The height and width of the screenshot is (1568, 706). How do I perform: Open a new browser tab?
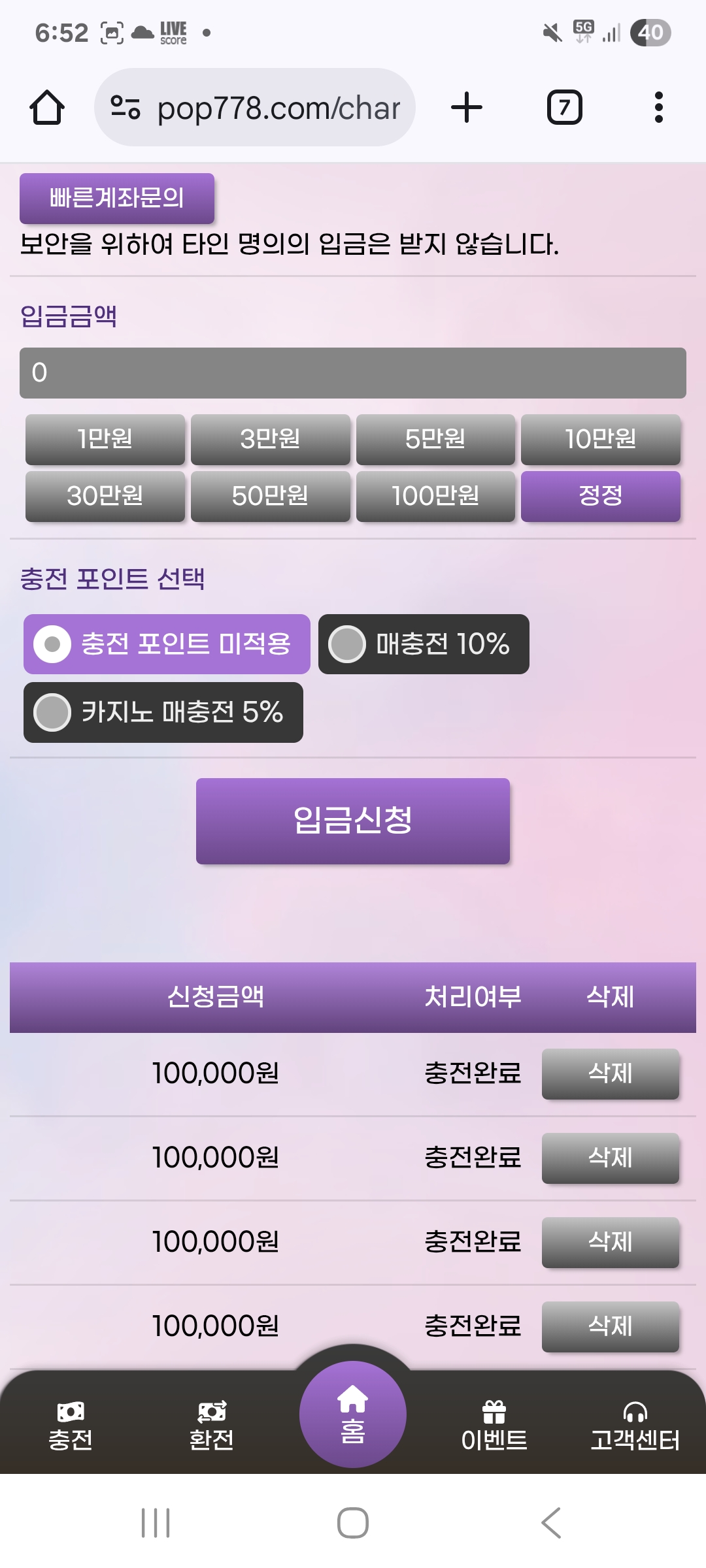[467, 108]
